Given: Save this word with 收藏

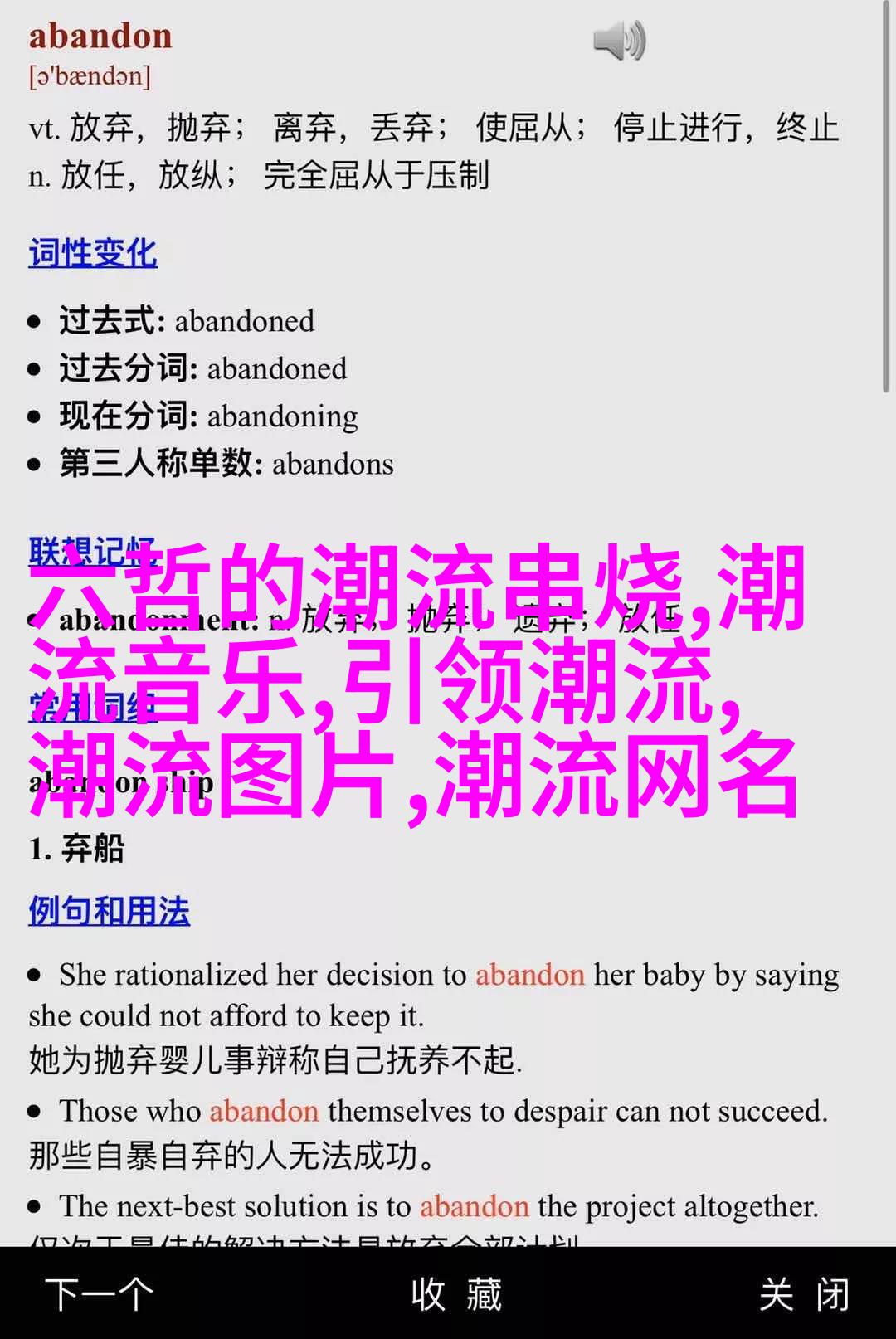Looking at the screenshot, I should [x=456, y=1293].
